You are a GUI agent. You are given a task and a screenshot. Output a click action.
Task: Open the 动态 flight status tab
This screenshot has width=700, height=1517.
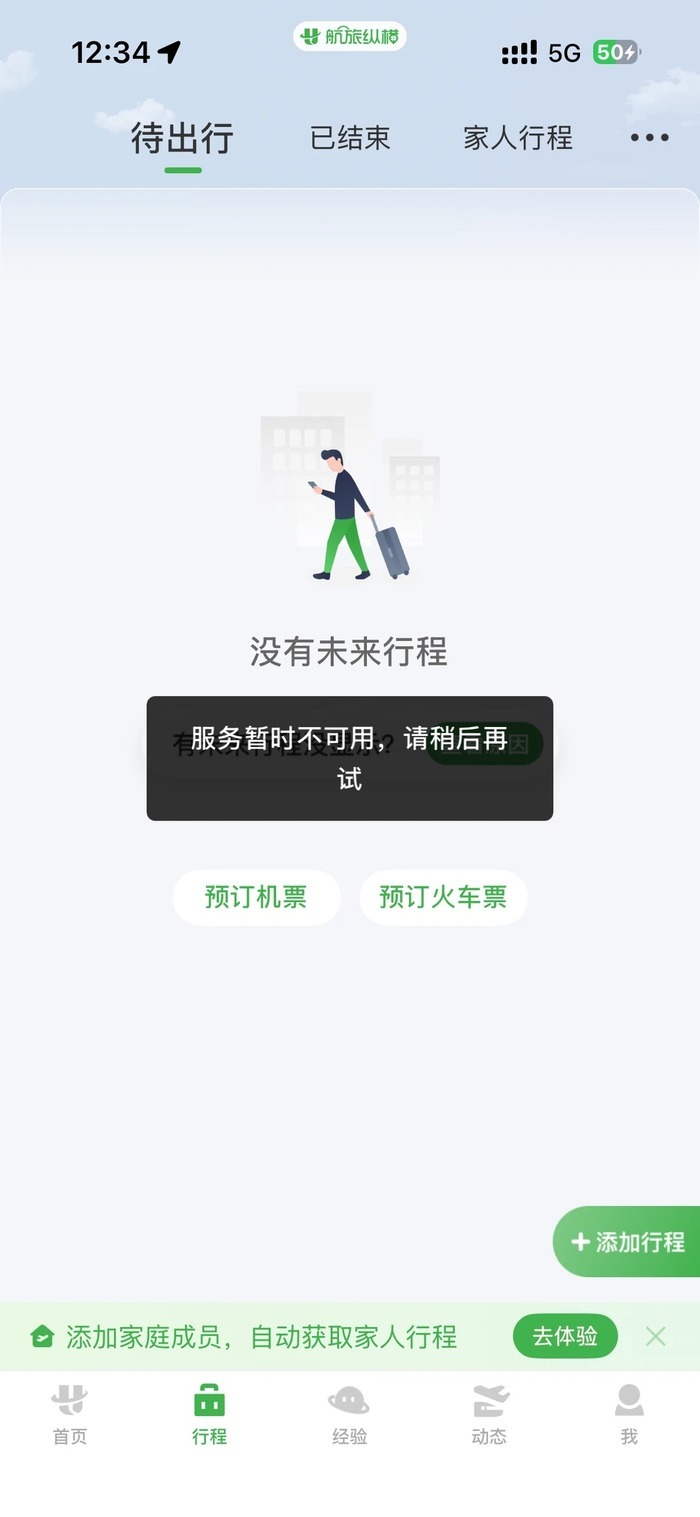coord(489,1414)
